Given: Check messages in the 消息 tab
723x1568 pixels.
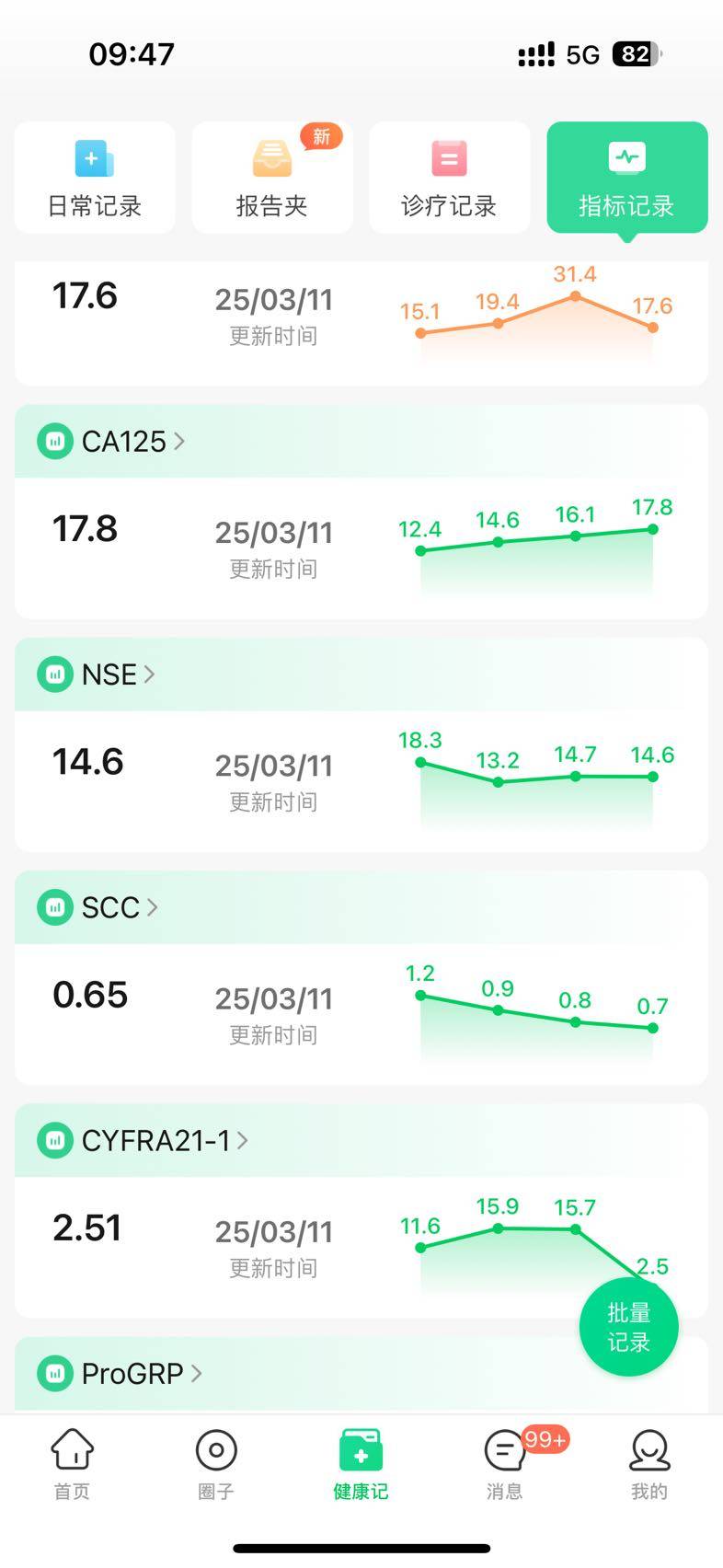Looking at the screenshot, I should tap(504, 1463).
